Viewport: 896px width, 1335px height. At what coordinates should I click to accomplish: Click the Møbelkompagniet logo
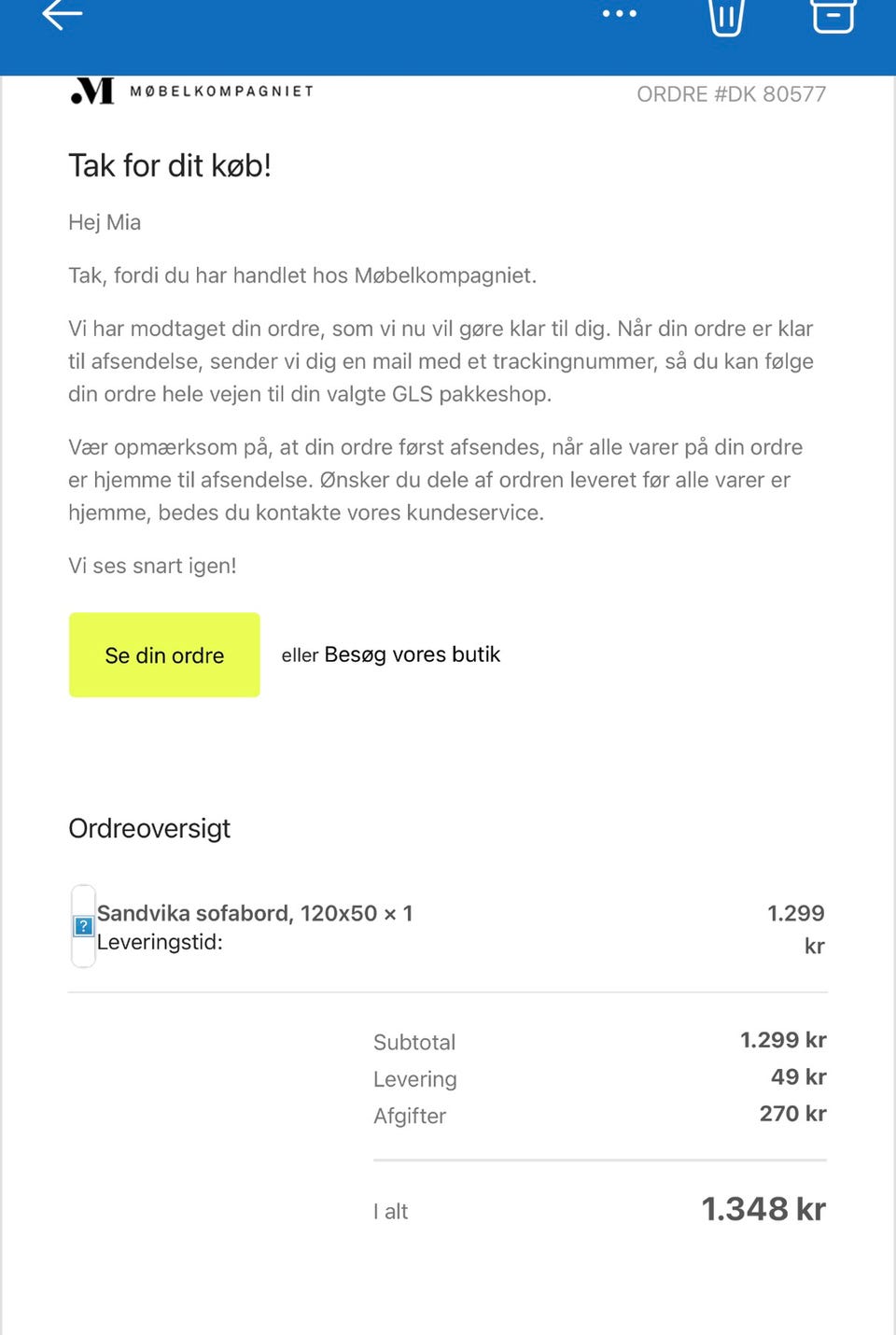click(190, 91)
